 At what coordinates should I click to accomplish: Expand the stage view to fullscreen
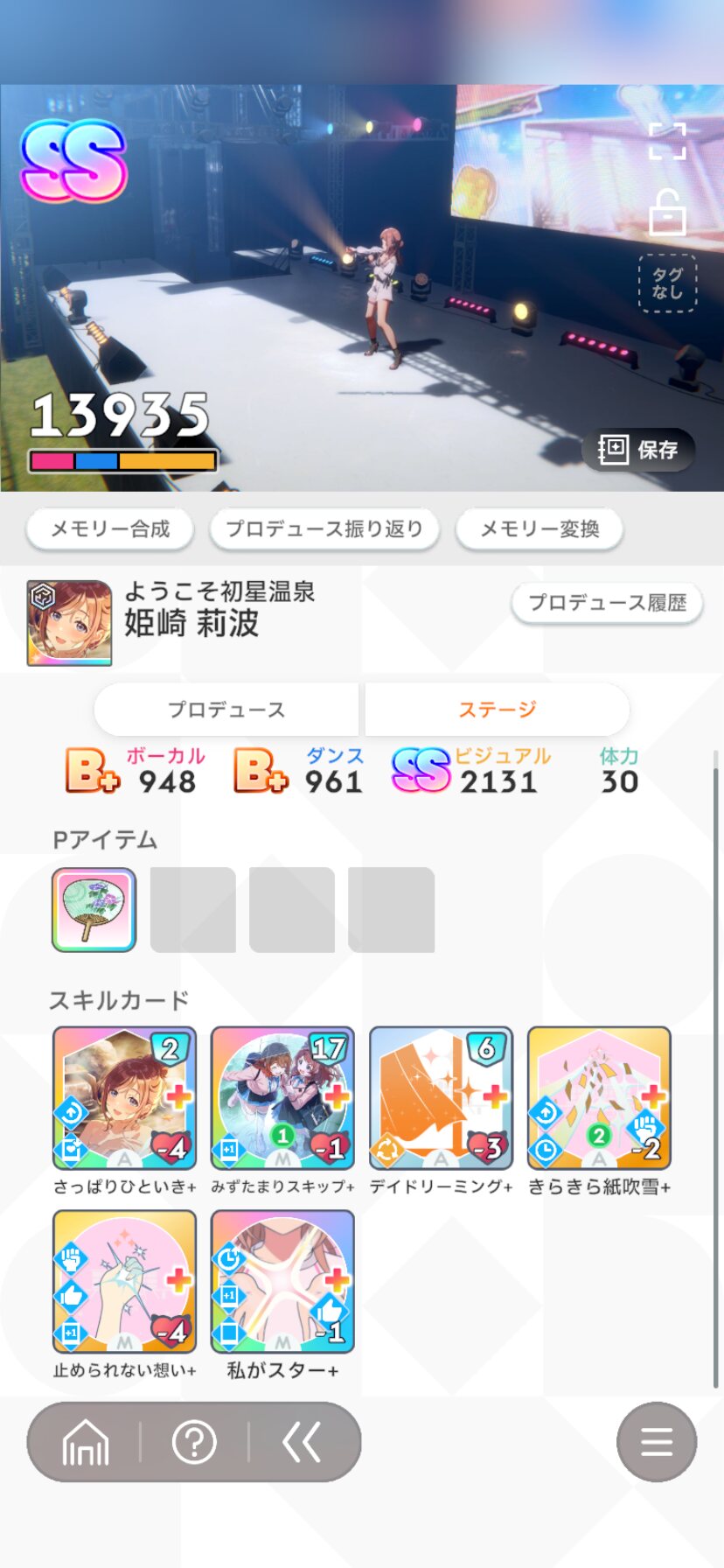click(667, 141)
